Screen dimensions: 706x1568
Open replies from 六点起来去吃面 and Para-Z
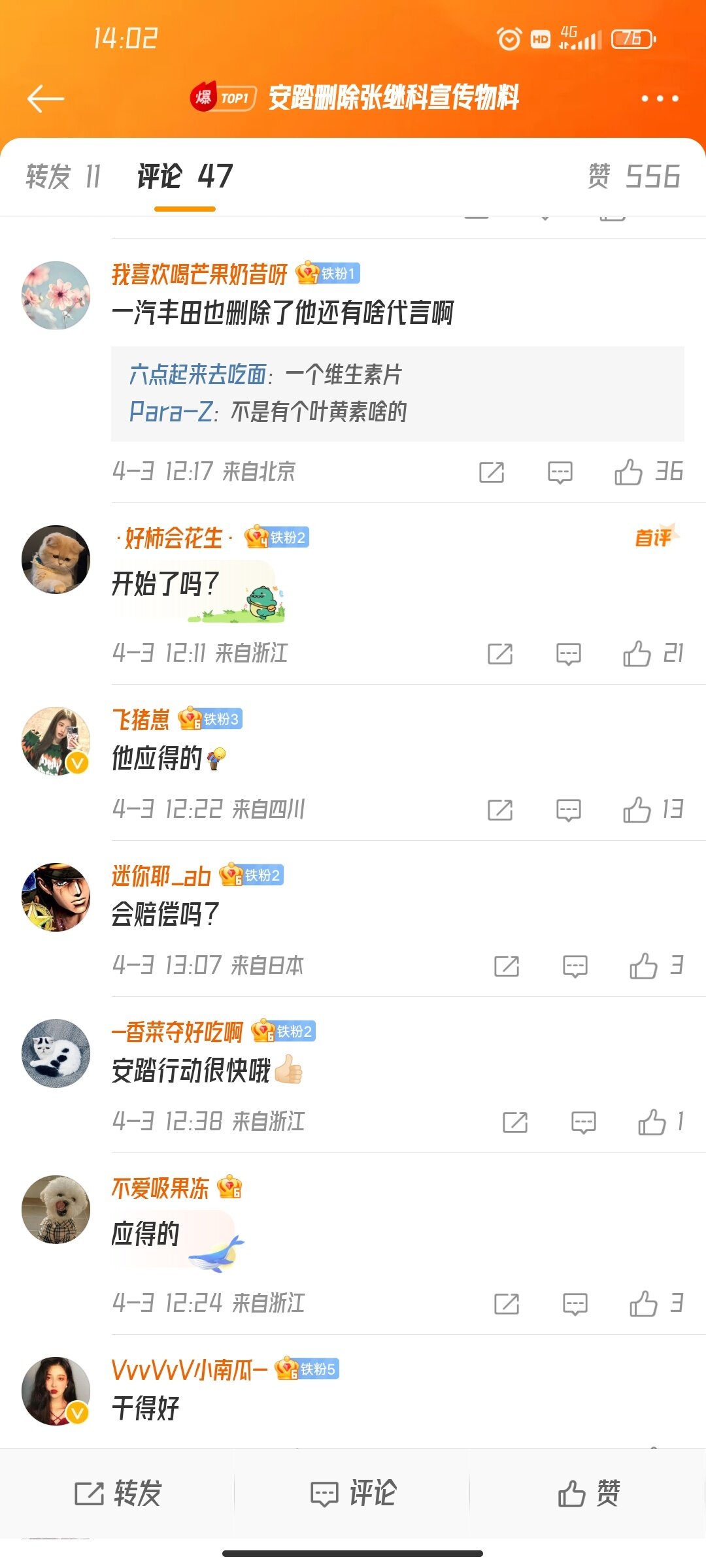tap(397, 393)
